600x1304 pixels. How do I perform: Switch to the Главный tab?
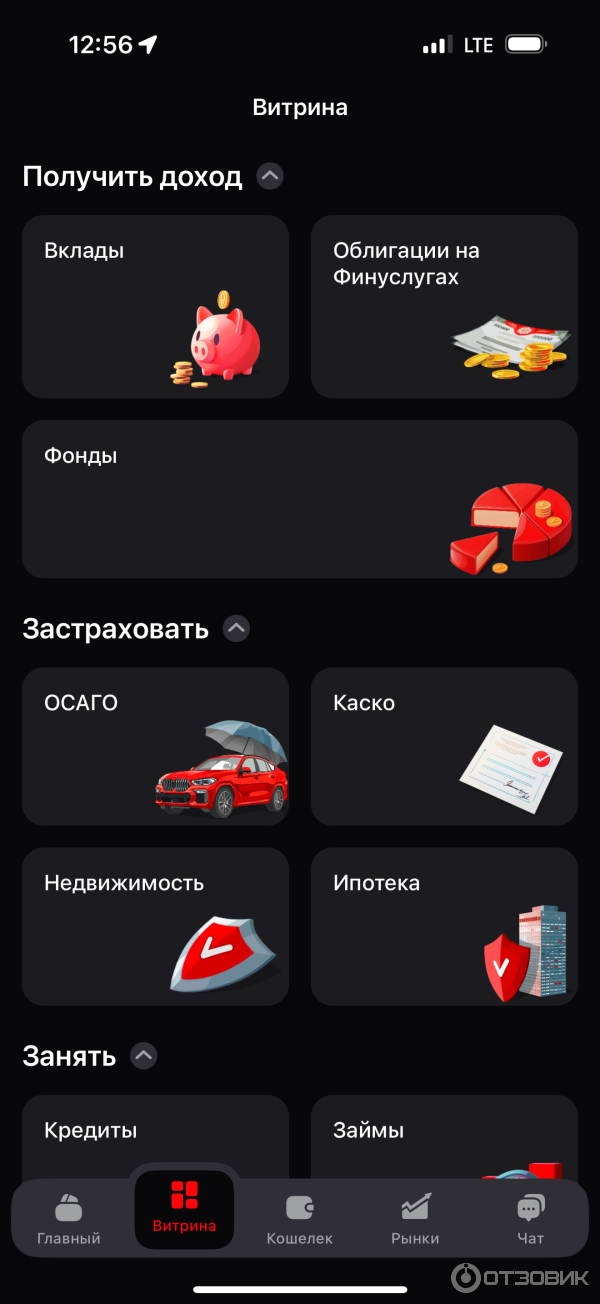(x=69, y=1219)
